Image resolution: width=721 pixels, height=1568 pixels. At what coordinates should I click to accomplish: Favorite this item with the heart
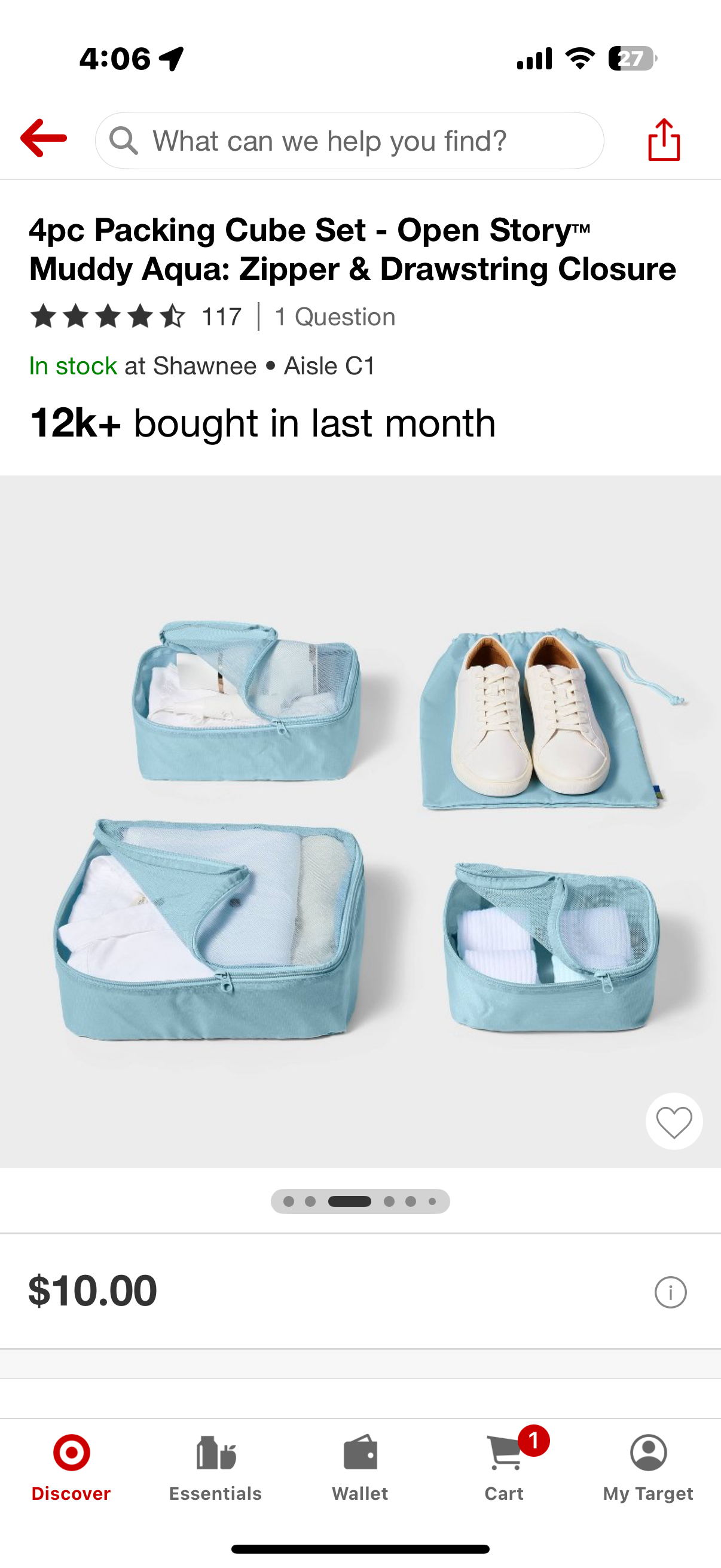(674, 1121)
